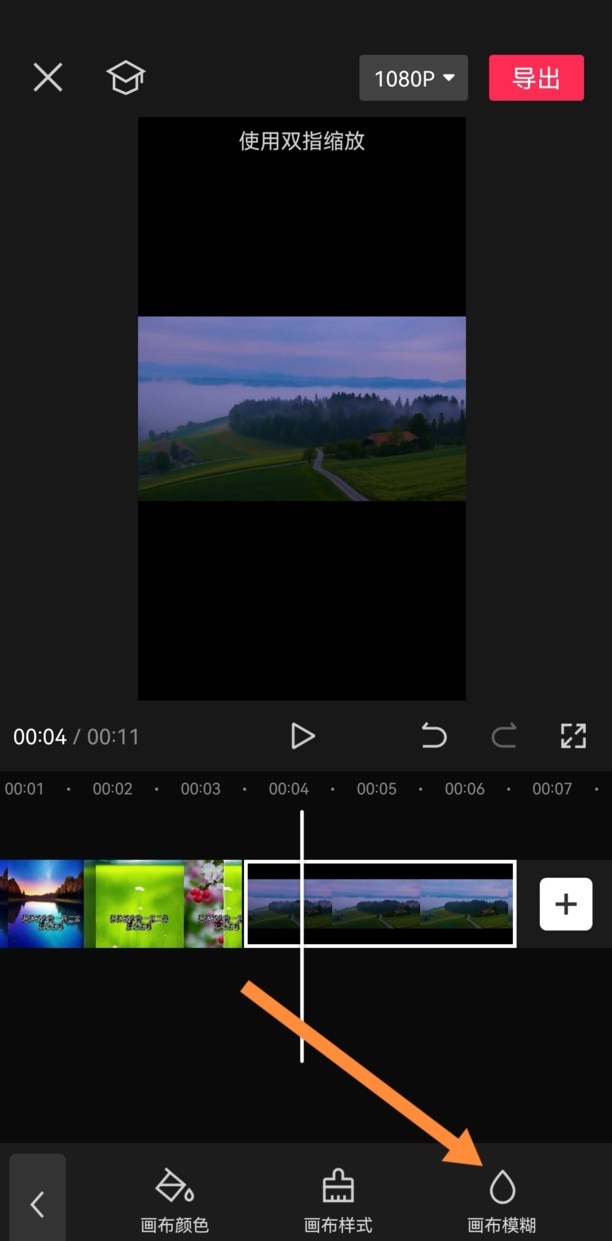Open the 1080P resolution dropdown
The image size is (612, 1241).
pos(413,78)
